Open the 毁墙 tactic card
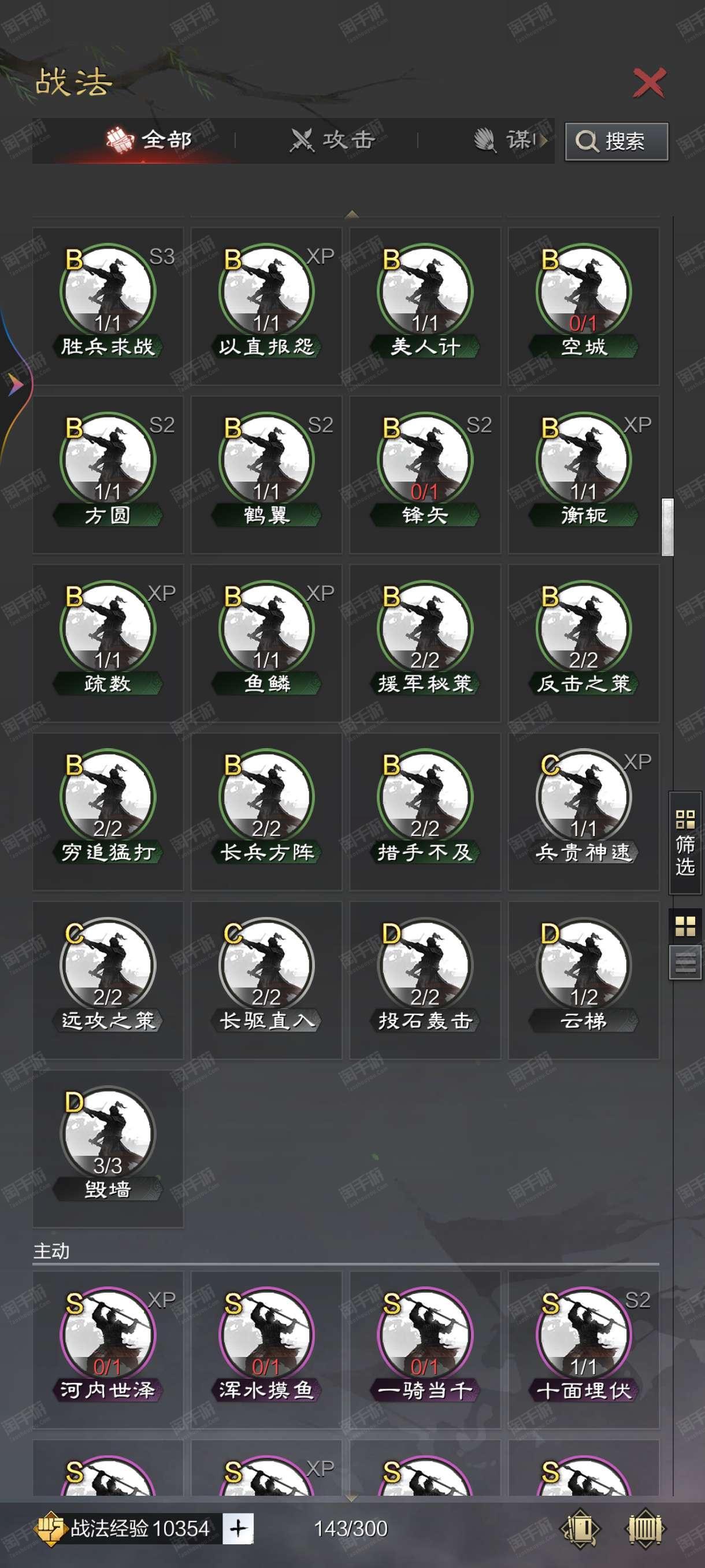 pos(107,1149)
